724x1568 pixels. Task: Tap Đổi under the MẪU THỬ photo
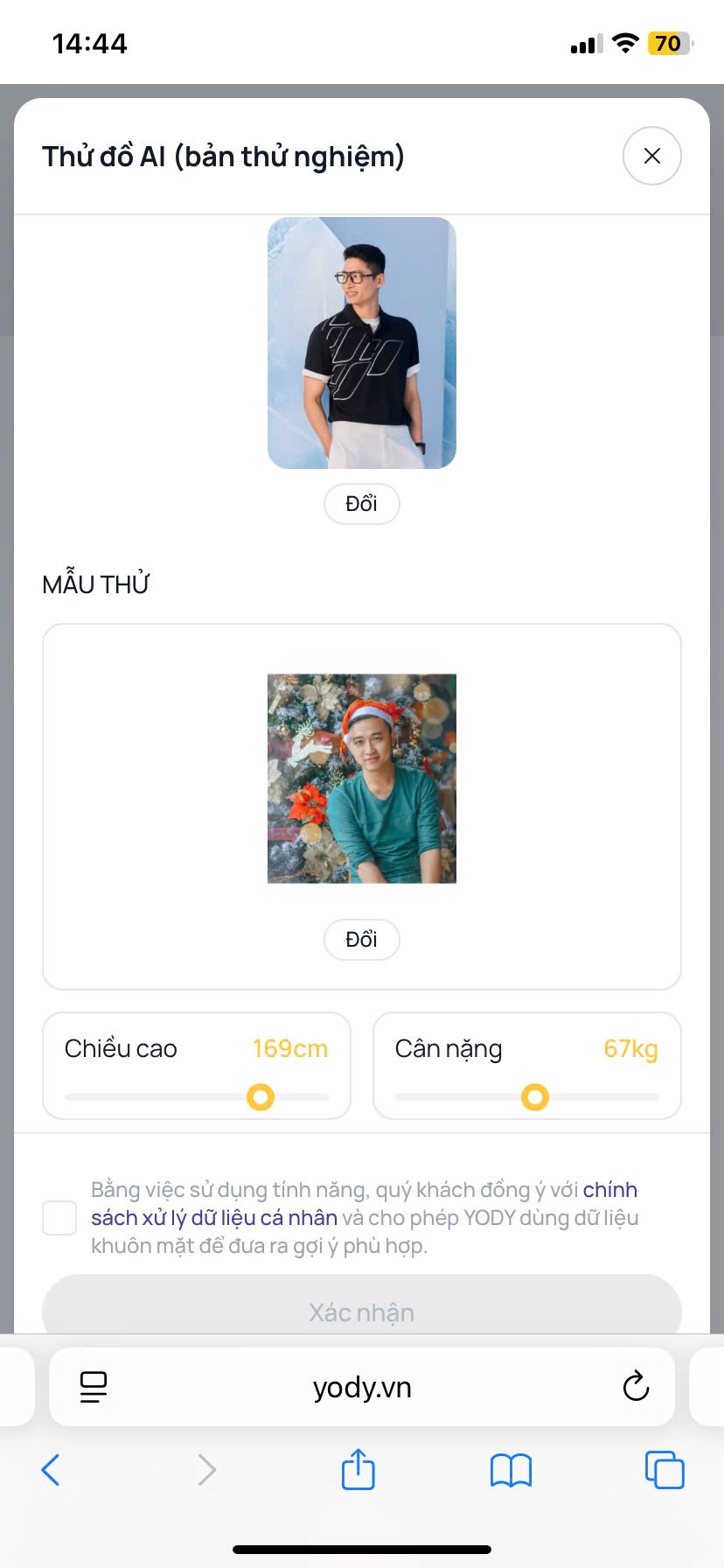pos(361,940)
